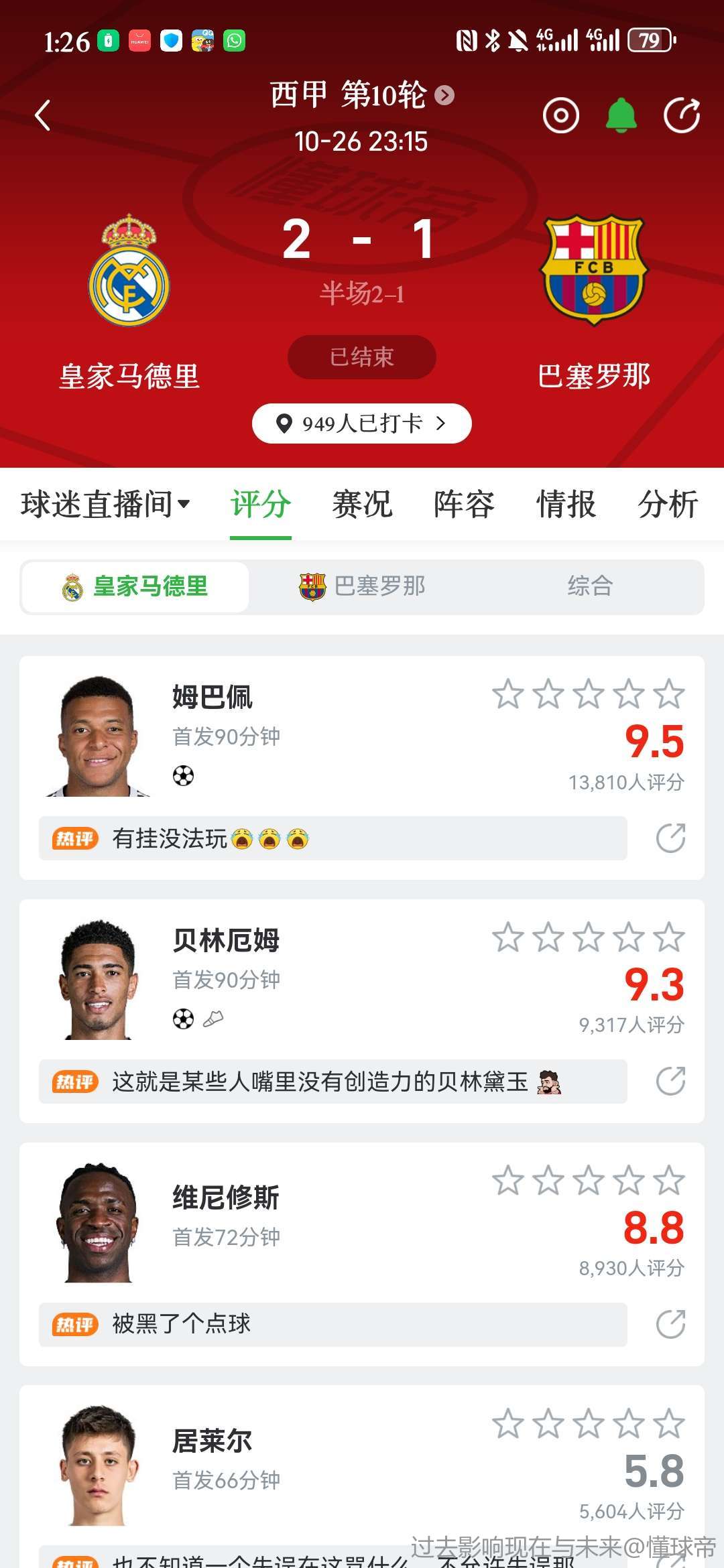Screen dimensions: 724x1568
Task: Go back using the top-left arrow
Action: point(43,115)
